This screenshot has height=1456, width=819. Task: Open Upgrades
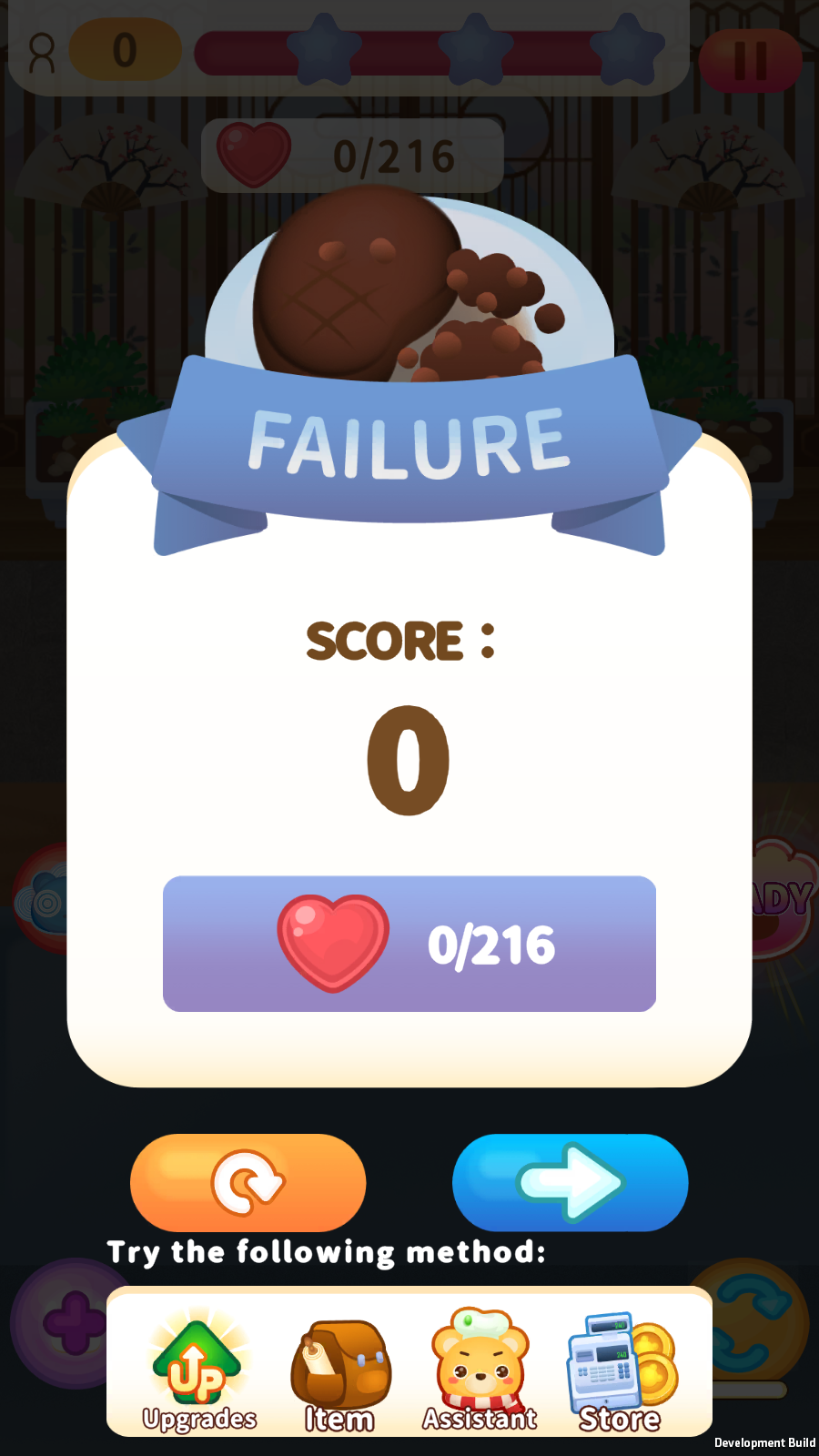199,1370
